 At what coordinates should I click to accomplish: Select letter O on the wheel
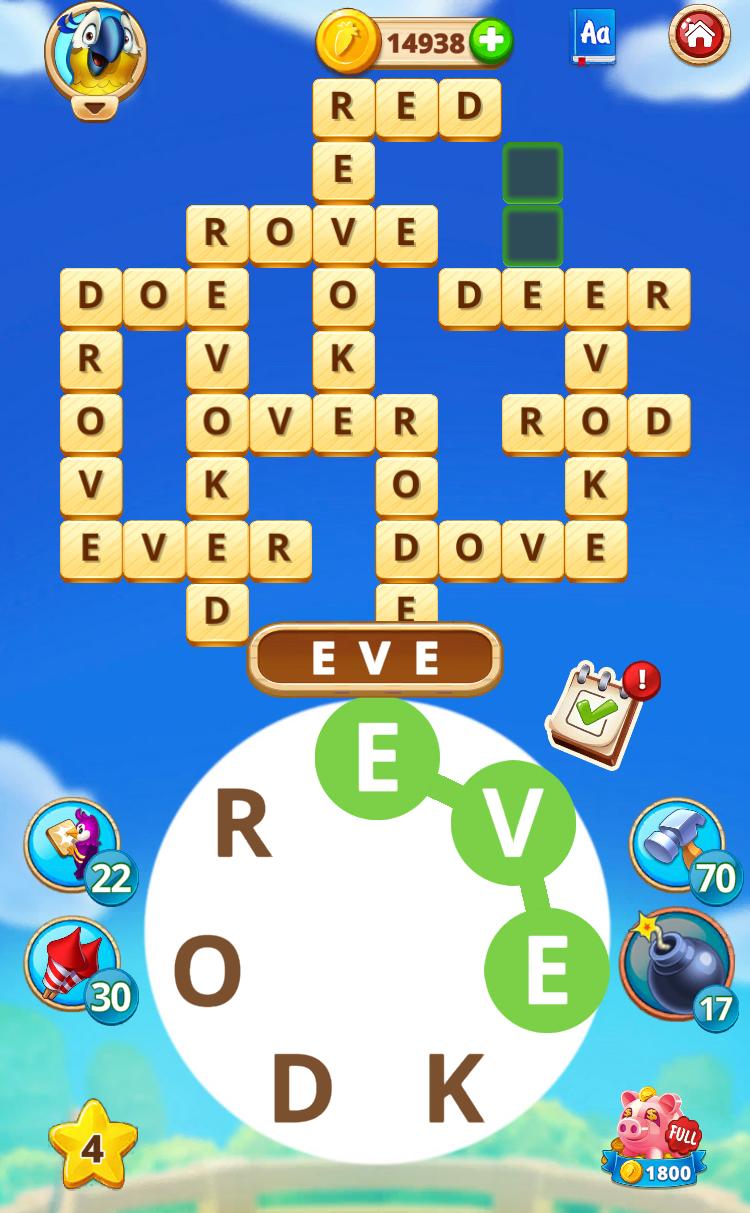pyautogui.click(x=208, y=971)
